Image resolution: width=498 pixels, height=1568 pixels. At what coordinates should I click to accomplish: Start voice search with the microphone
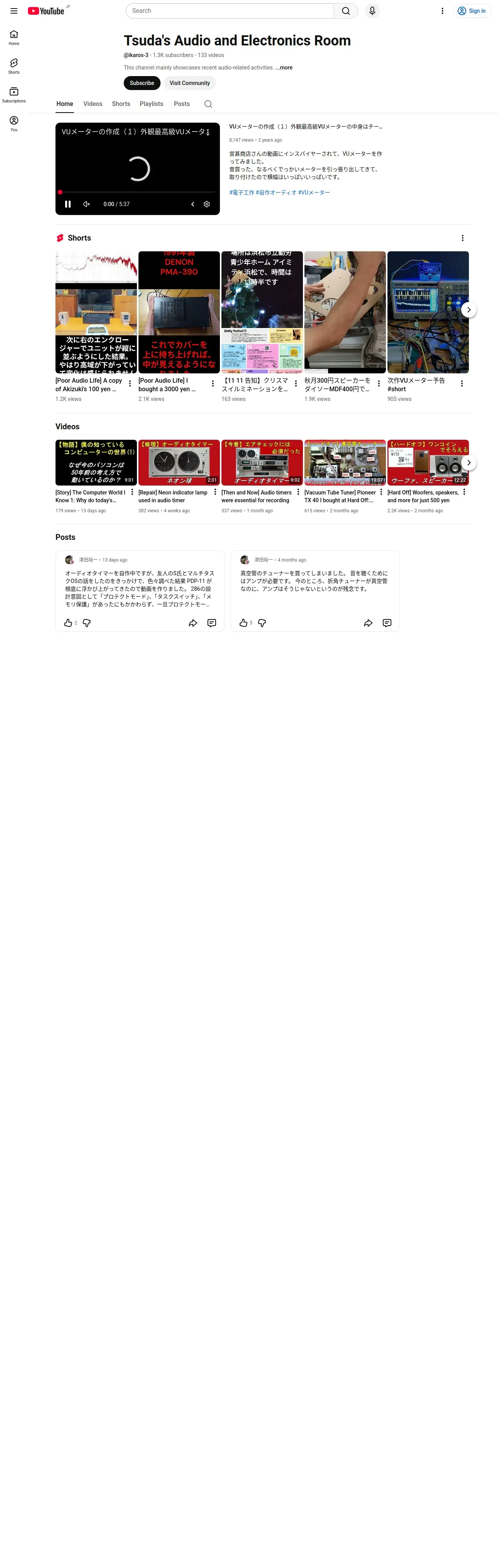pos(372,11)
